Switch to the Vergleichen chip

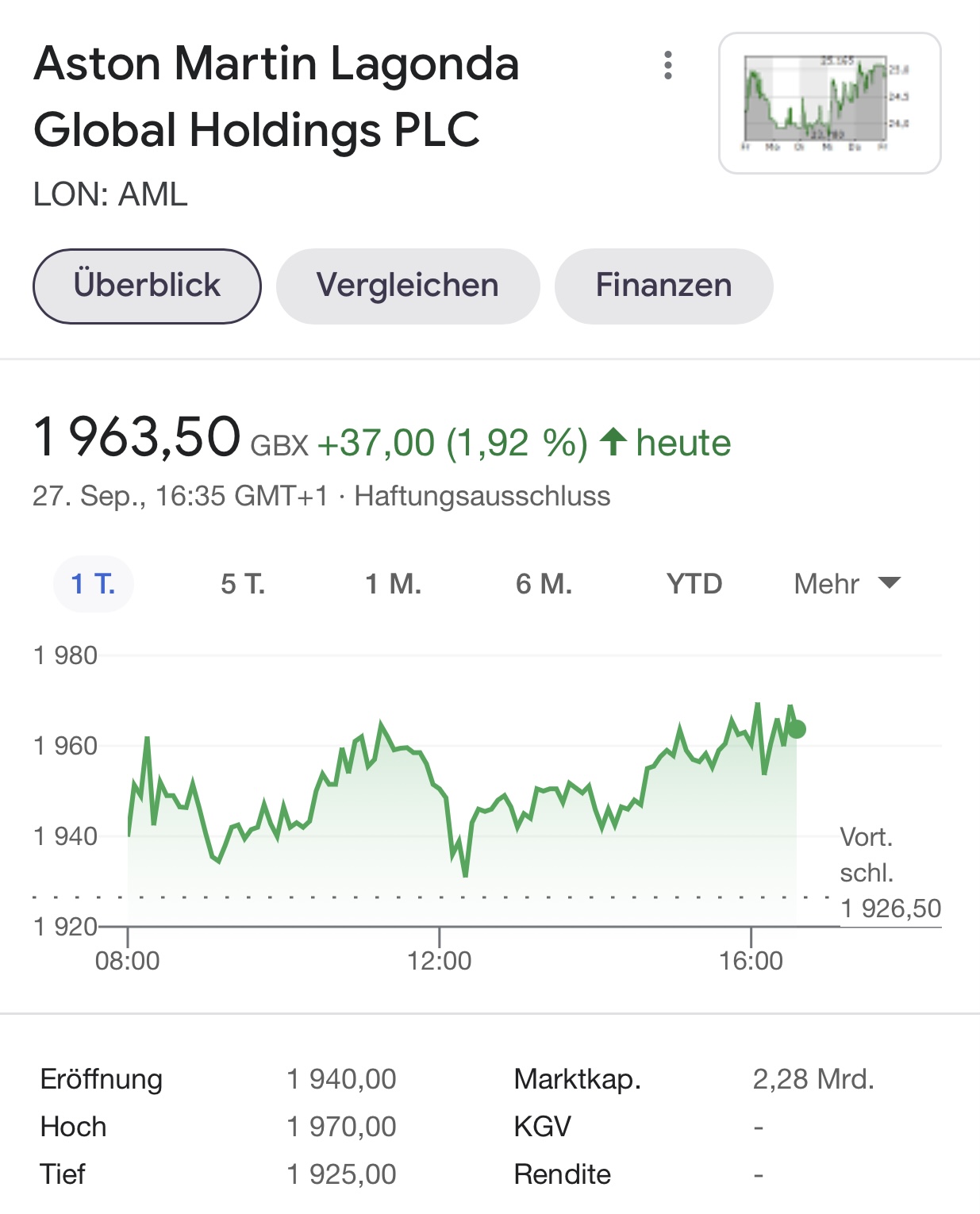coord(408,286)
